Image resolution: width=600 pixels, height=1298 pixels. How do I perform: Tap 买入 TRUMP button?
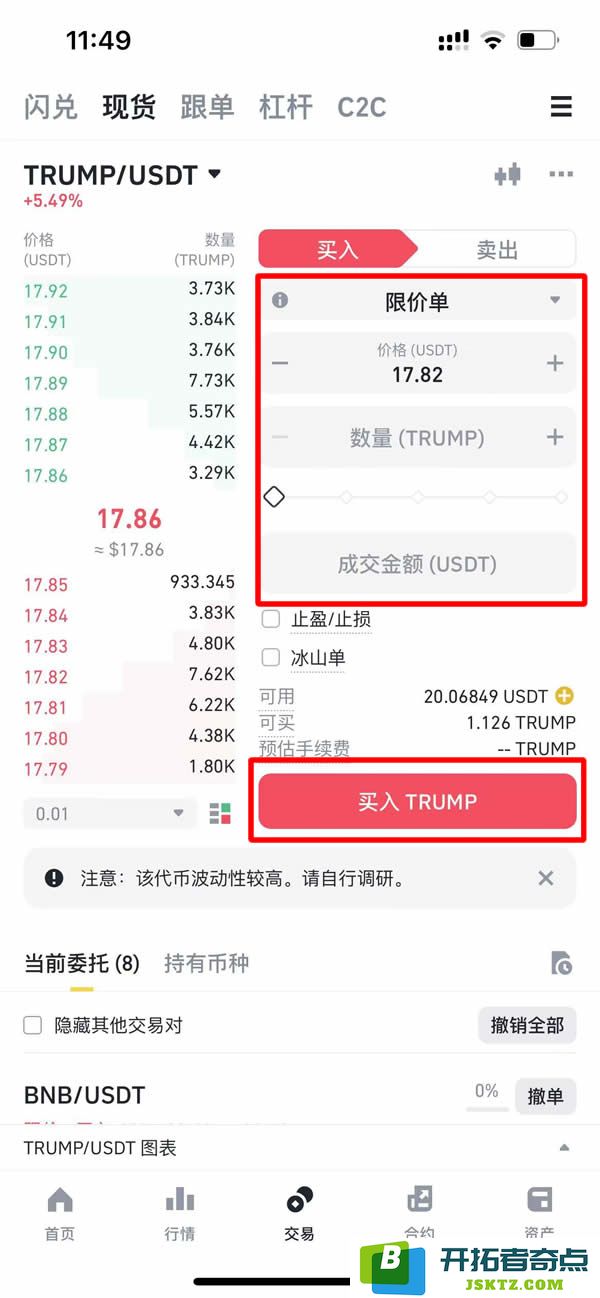coord(417,802)
